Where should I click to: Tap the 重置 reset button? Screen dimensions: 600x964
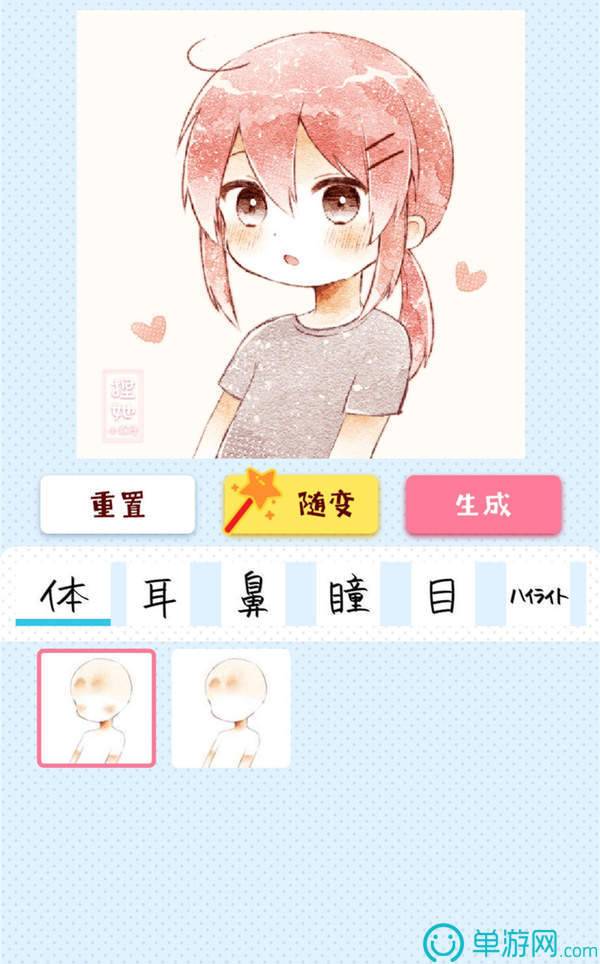[118, 505]
